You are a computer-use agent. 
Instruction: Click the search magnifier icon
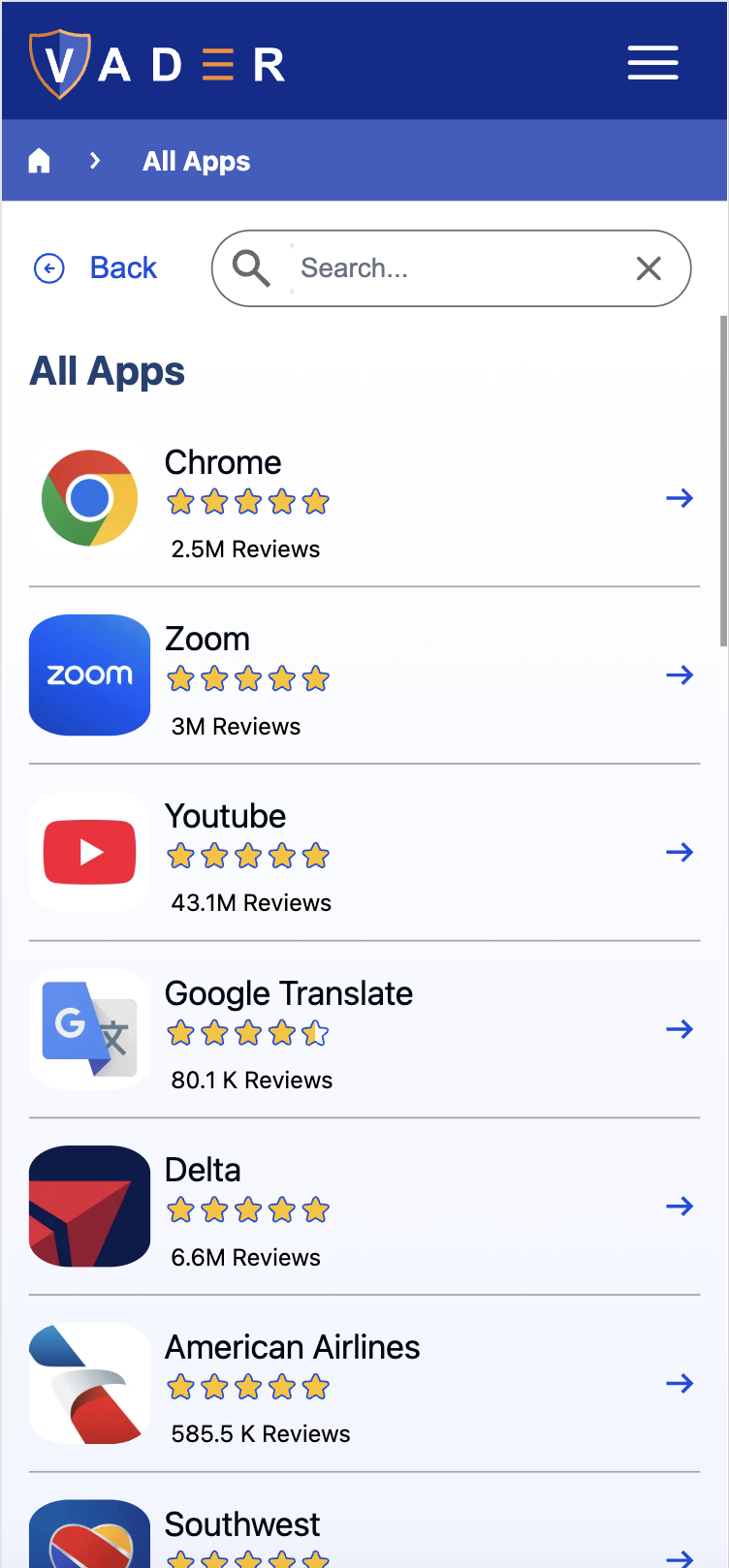coord(251,267)
